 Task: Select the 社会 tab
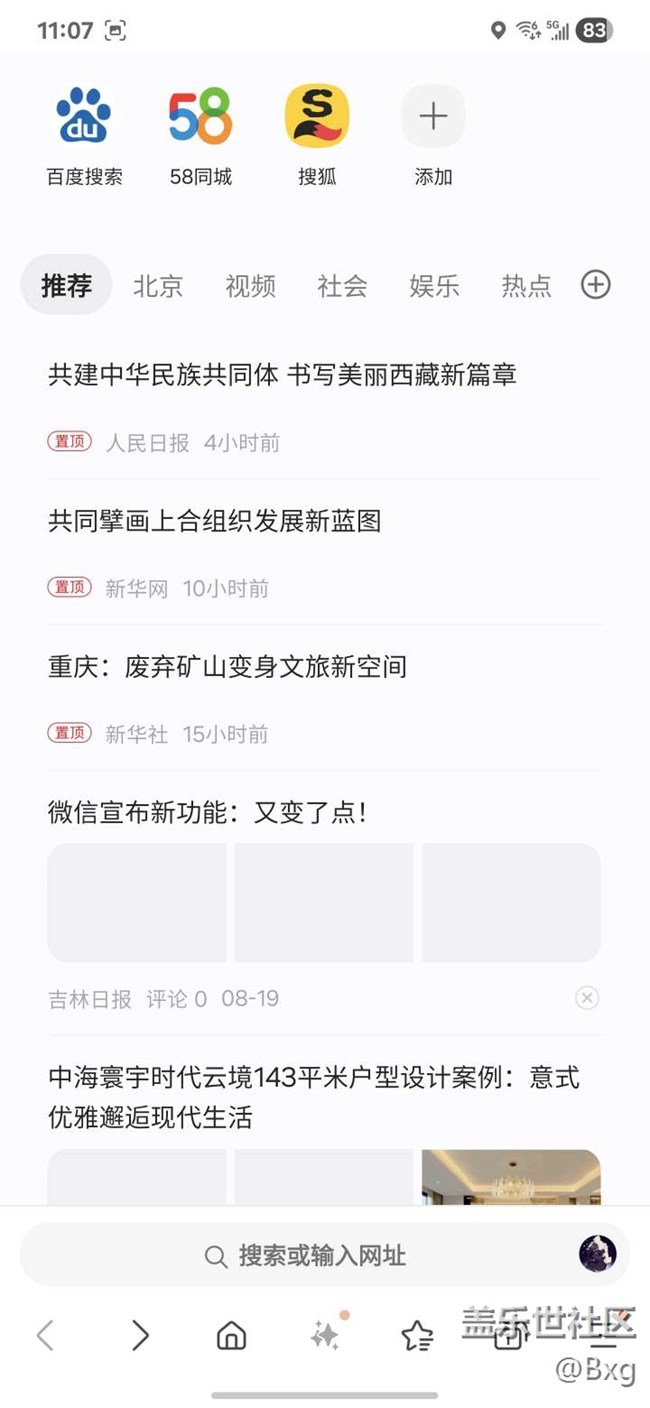pos(342,286)
